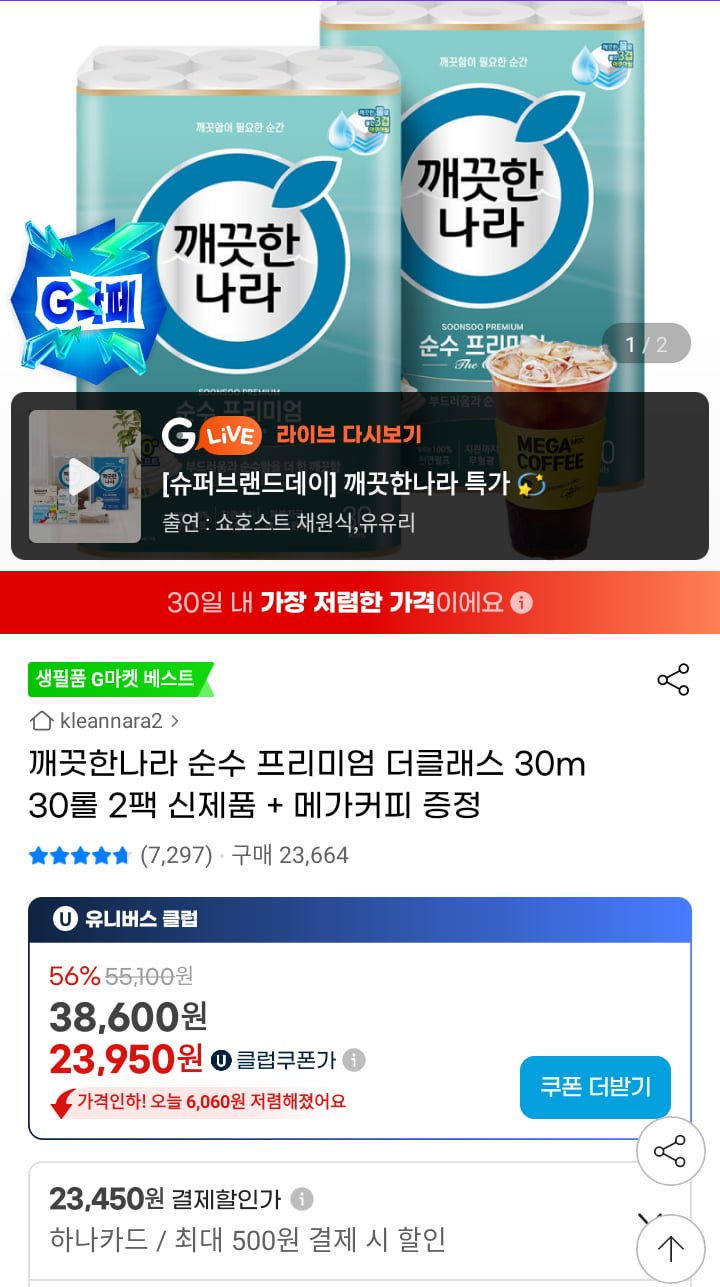
Task: Tap 쿠폰 더받기 to get more coupons
Action: tap(595, 1087)
